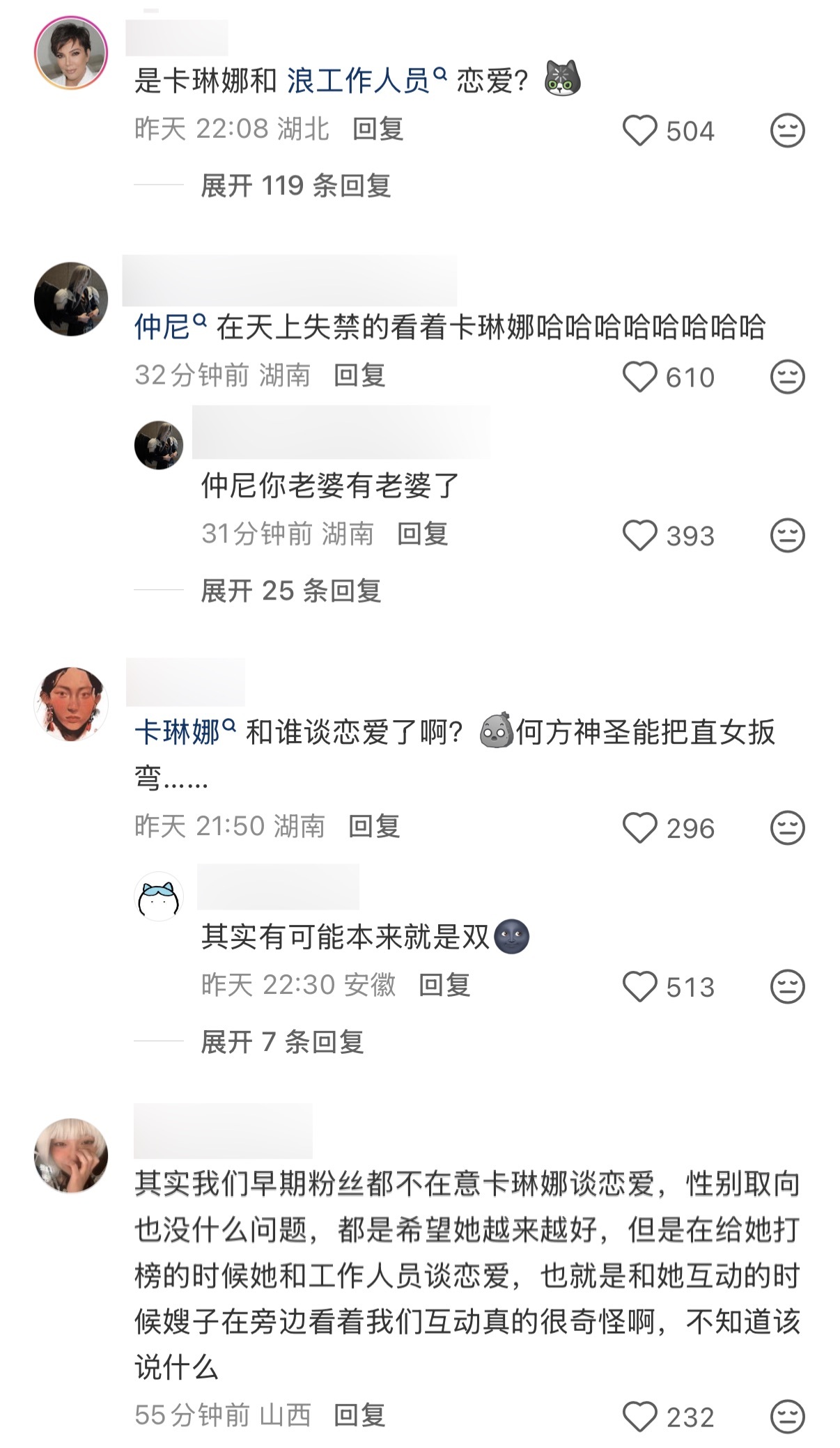Like the comment with 504 likes
The image size is (840, 1448).
(639, 130)
